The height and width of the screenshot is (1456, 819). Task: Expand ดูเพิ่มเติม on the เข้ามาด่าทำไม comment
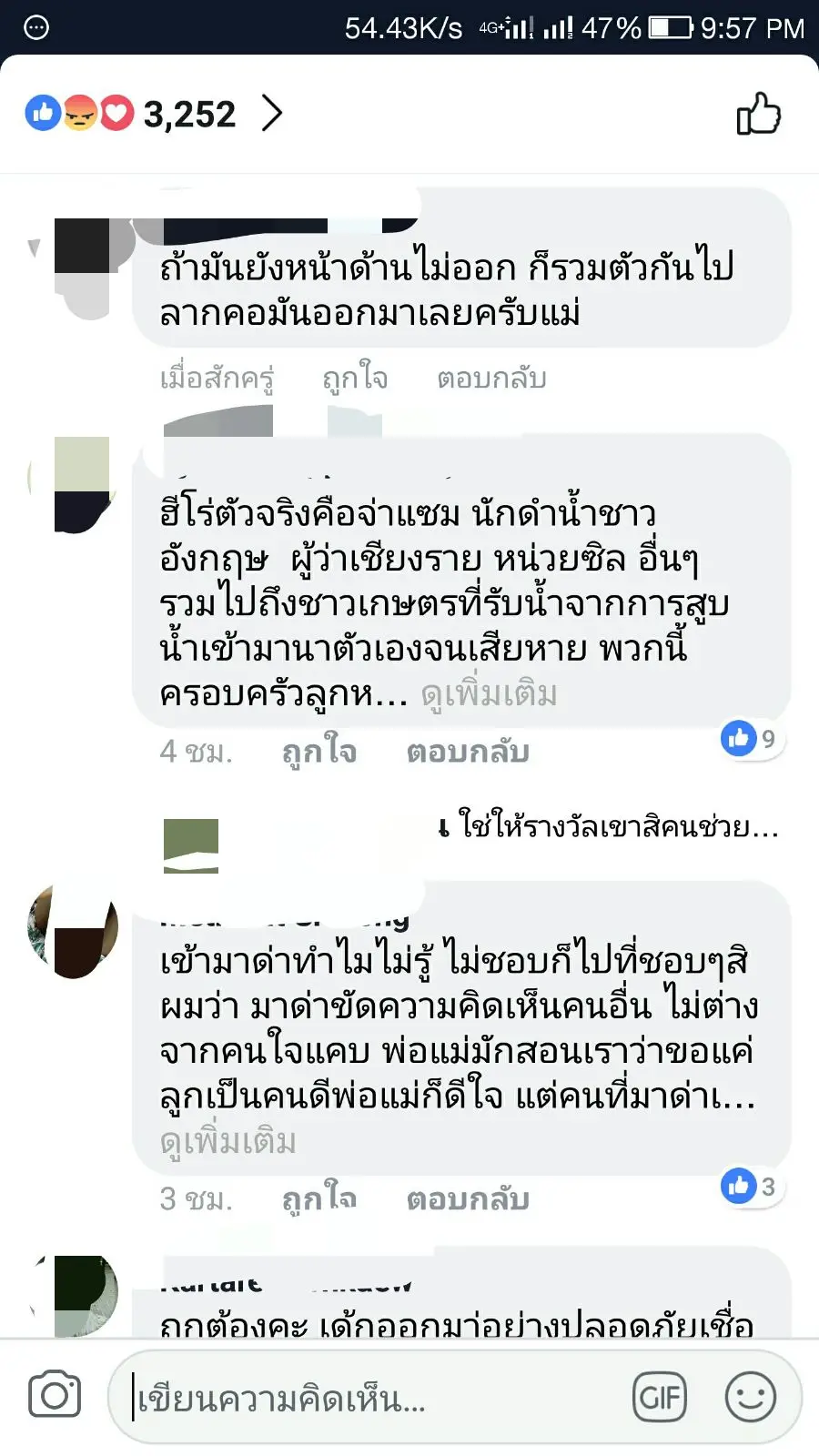(x=228, y=1142)
